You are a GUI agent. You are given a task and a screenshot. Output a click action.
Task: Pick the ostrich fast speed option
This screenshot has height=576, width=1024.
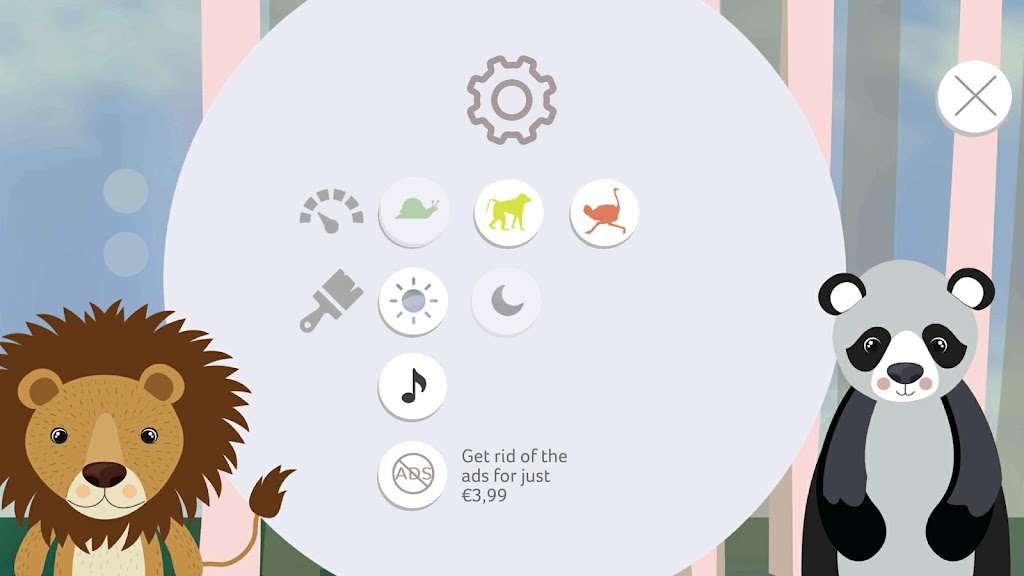[x=604, y=212]
